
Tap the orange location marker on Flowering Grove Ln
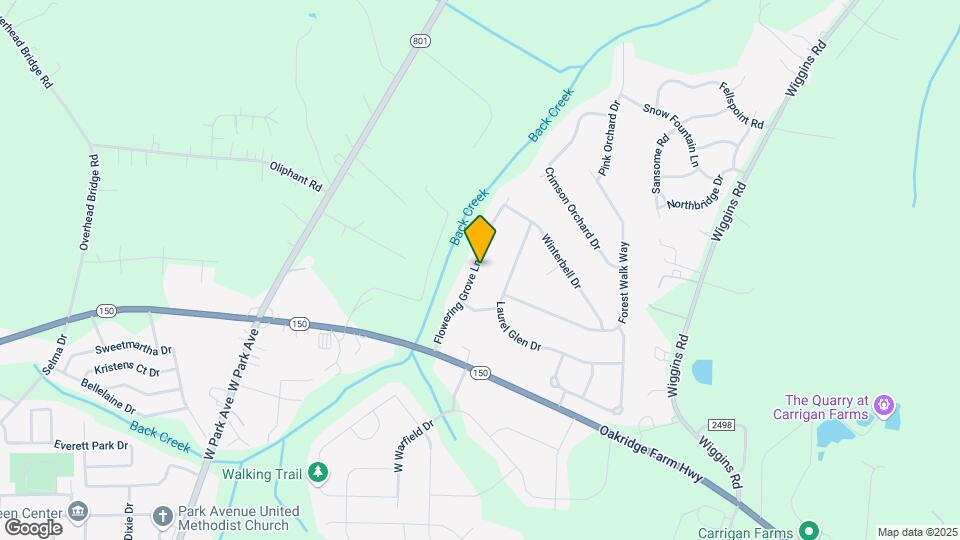coord(480,240)
